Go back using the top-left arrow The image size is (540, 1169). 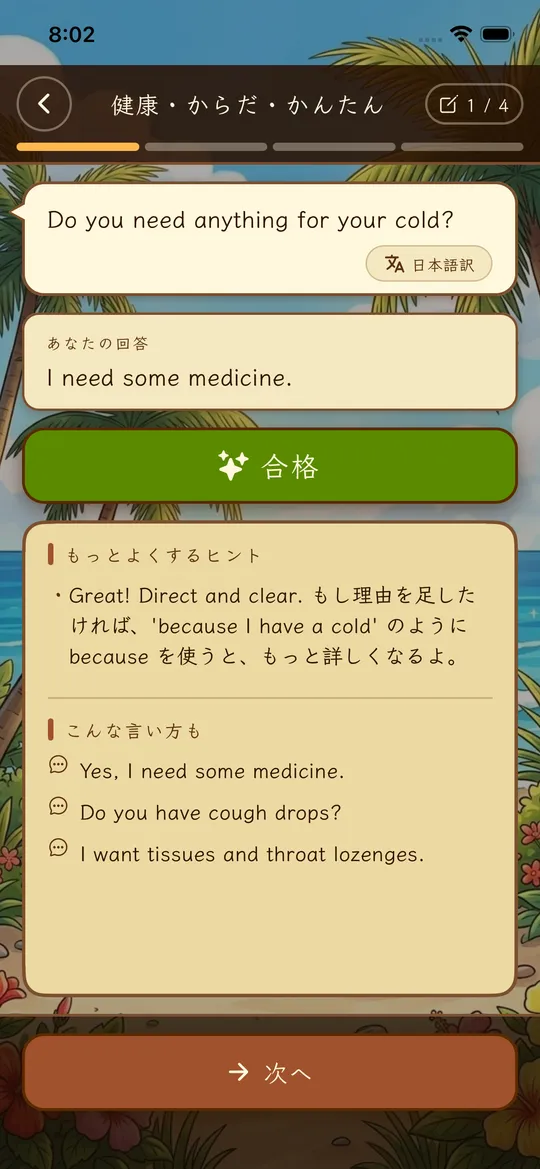pos(44,104)
